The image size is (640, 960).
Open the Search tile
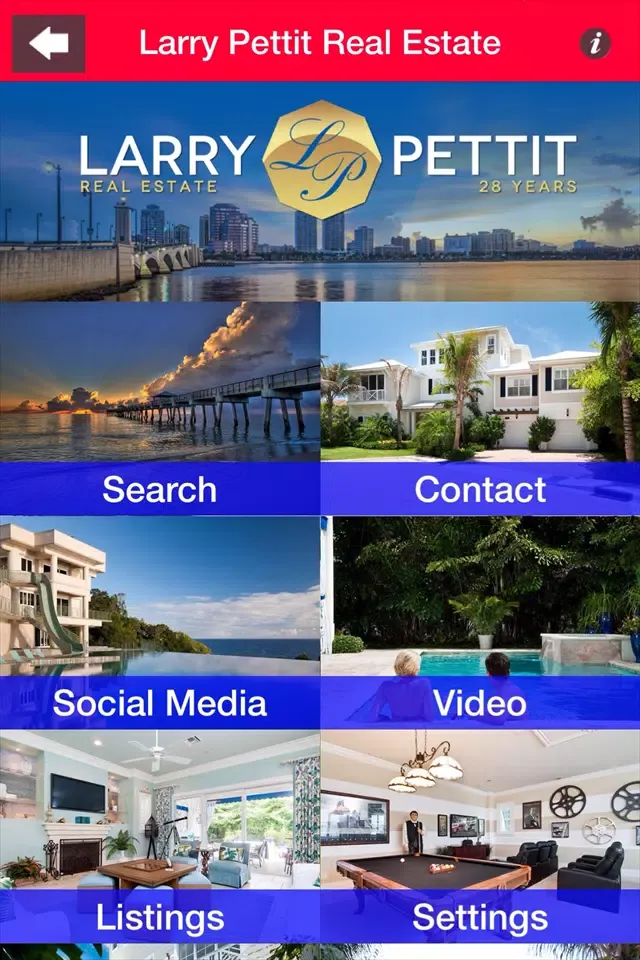coord(160,409)
